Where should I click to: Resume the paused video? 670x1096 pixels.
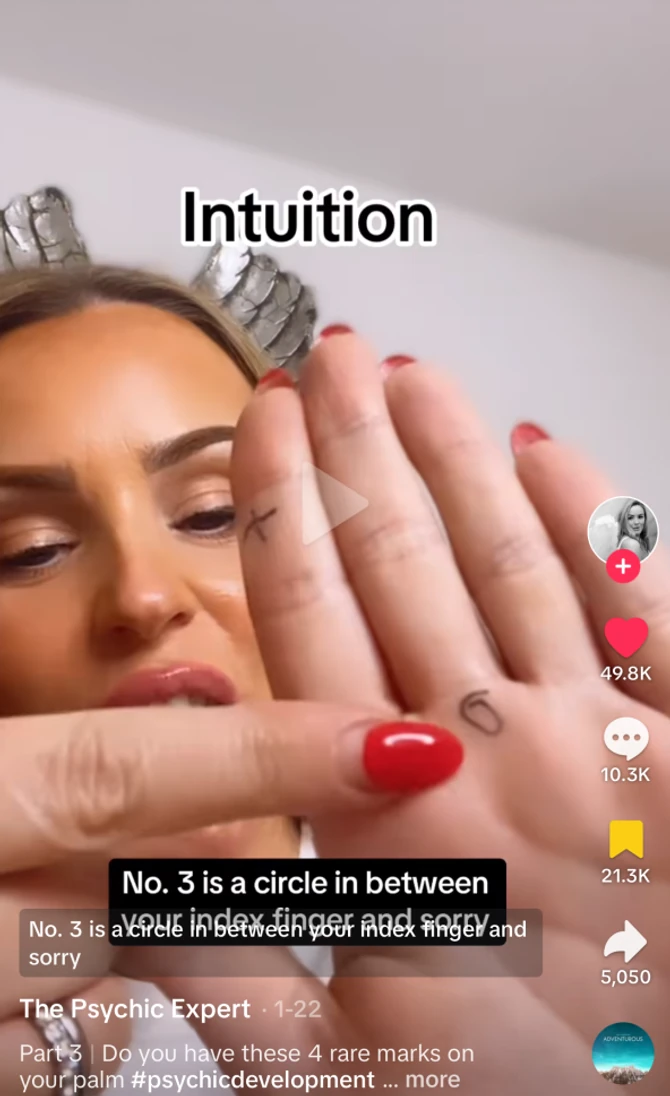[x=335, y=503]
